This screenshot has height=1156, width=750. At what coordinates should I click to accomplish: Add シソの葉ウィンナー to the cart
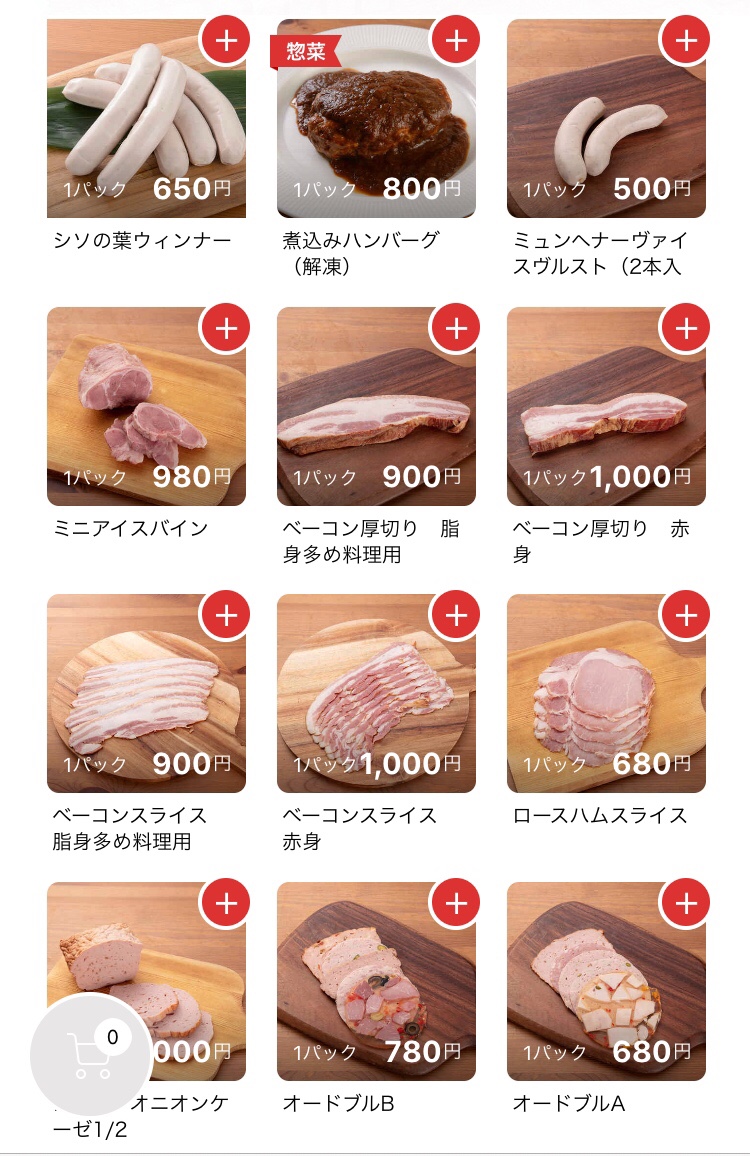click(226, 41)
